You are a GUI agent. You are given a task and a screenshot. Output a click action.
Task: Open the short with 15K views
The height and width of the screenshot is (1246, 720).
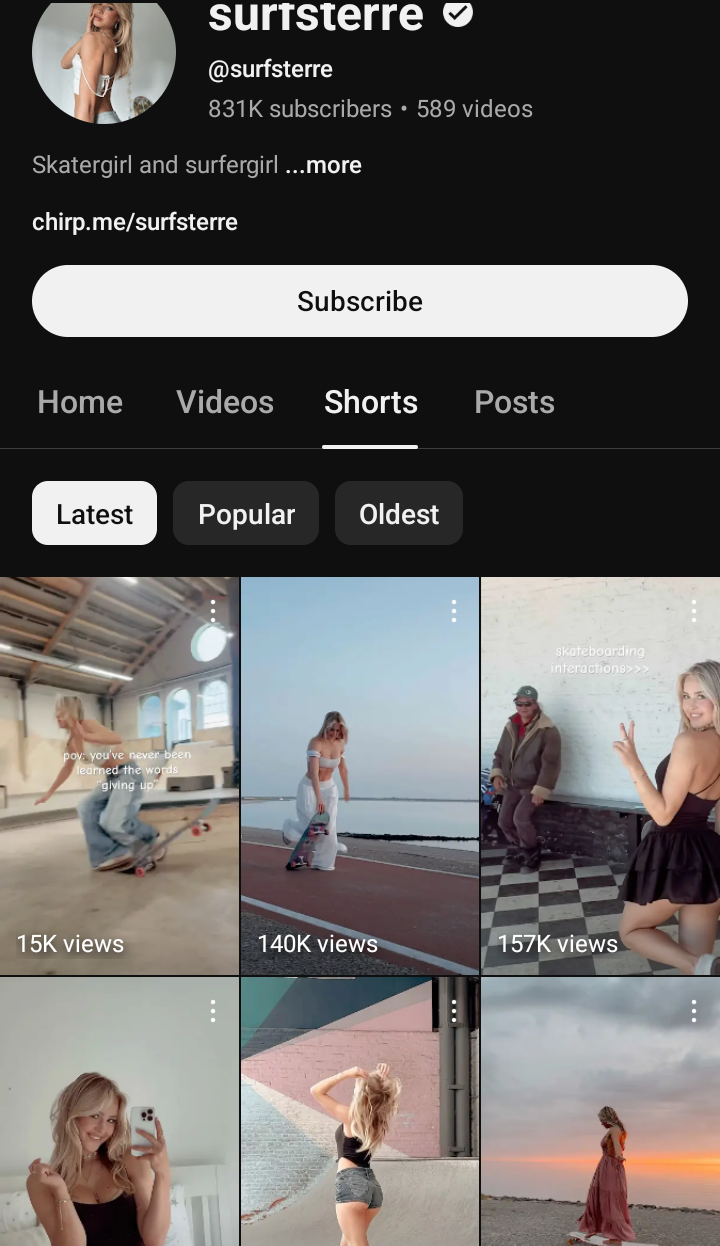[x=119, y=776]
